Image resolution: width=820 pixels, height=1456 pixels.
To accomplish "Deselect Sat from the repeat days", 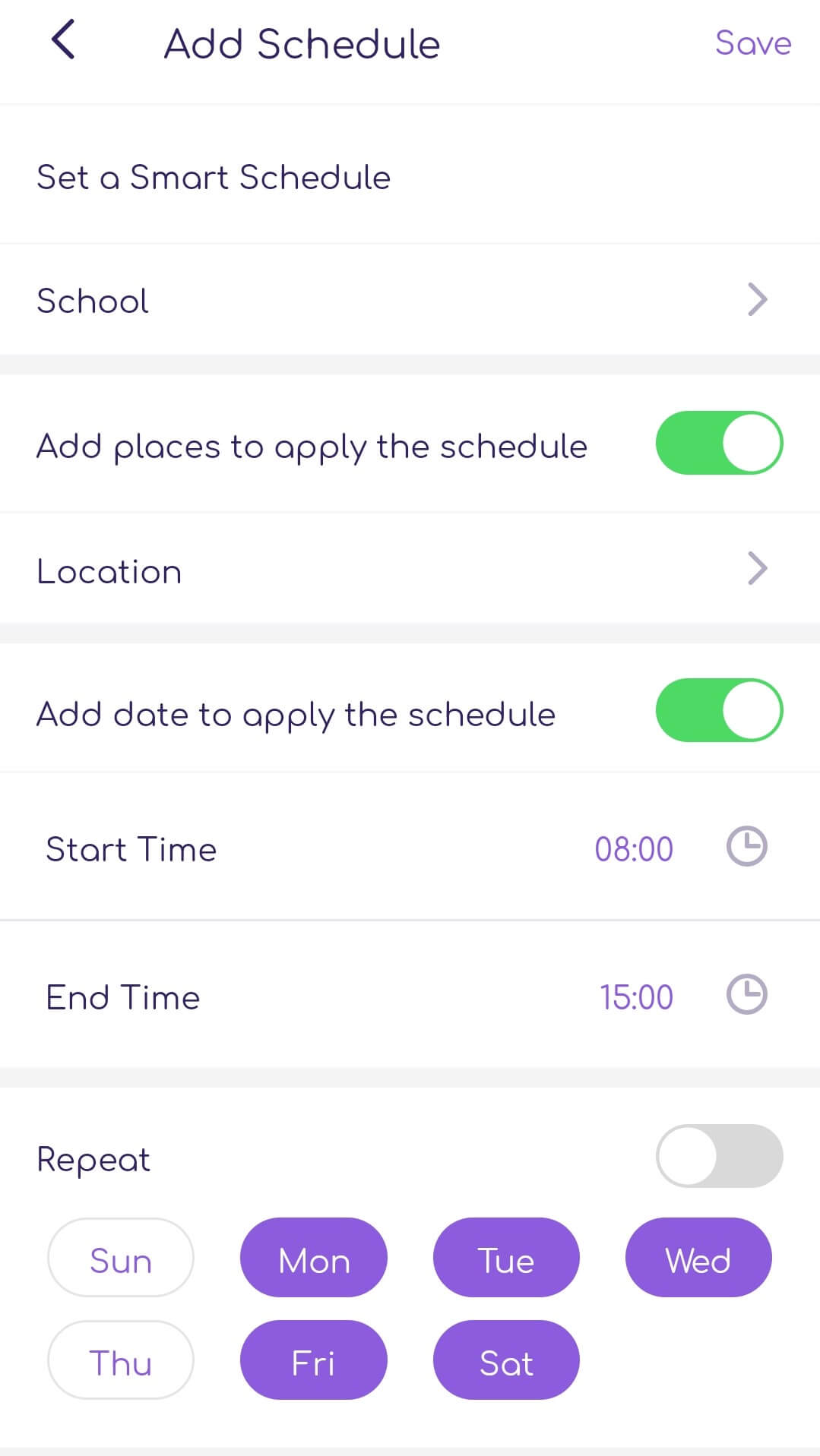I will click(x=506, y=1361).
